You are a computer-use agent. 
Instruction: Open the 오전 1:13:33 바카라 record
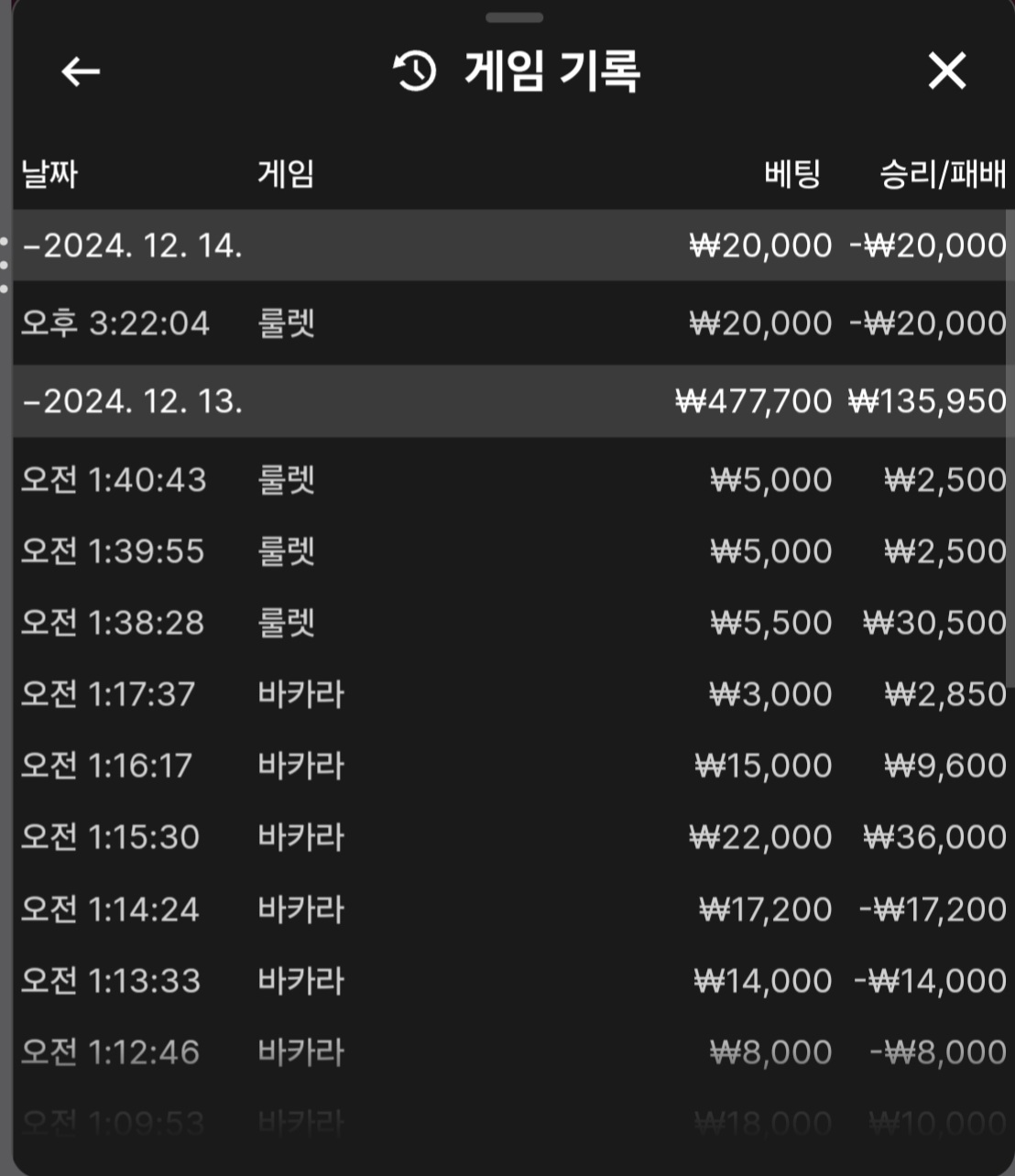[x=509, y=980]
